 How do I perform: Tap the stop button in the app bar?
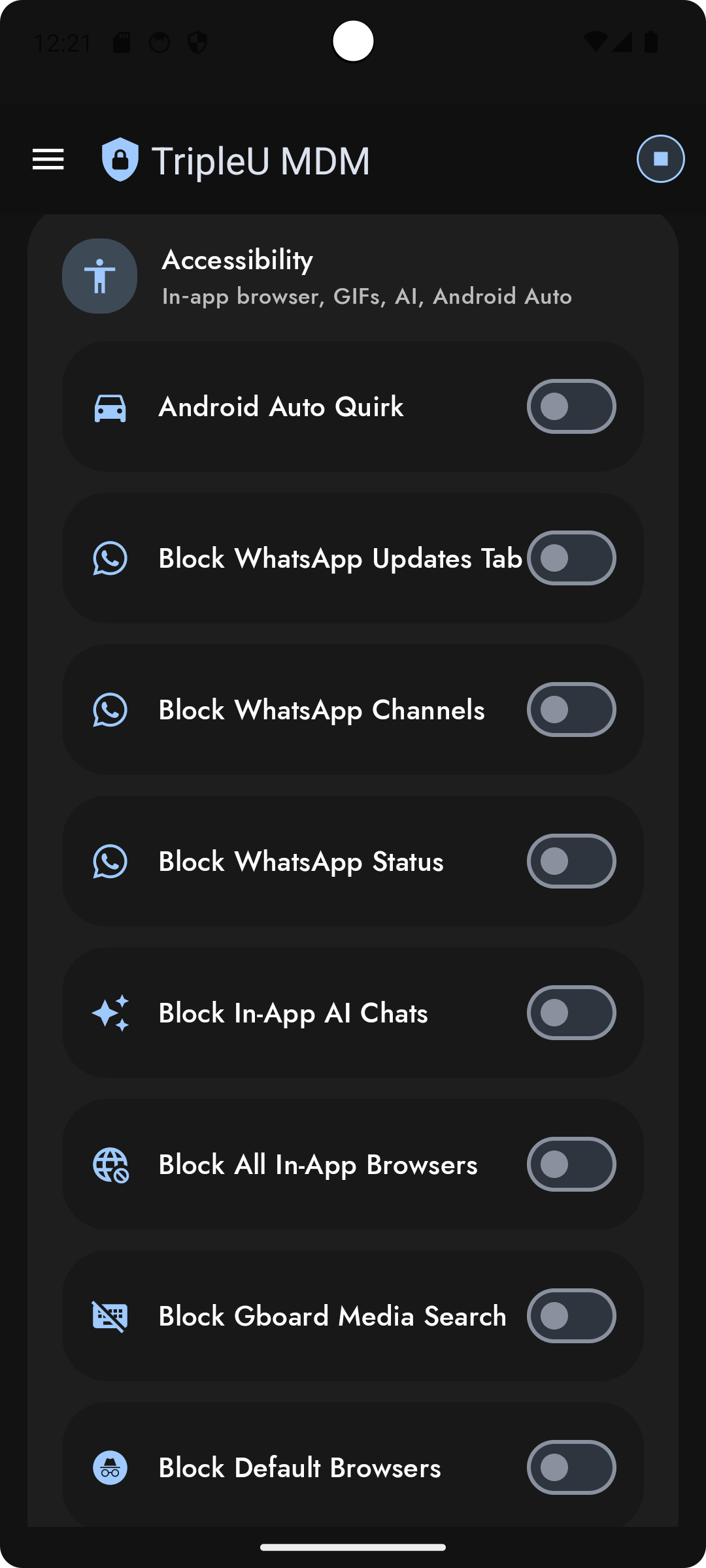tap(660, 159)
